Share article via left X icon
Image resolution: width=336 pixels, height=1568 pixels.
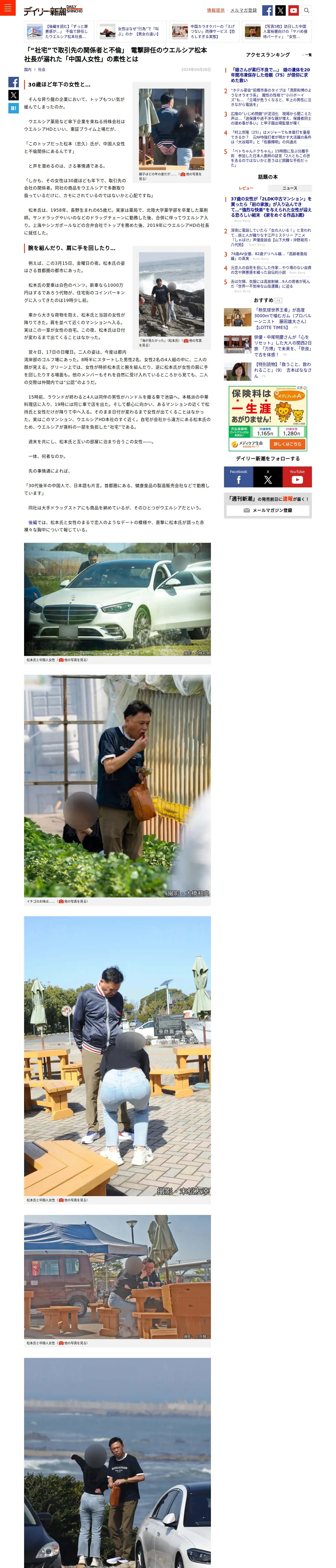(x=13, y=95)
